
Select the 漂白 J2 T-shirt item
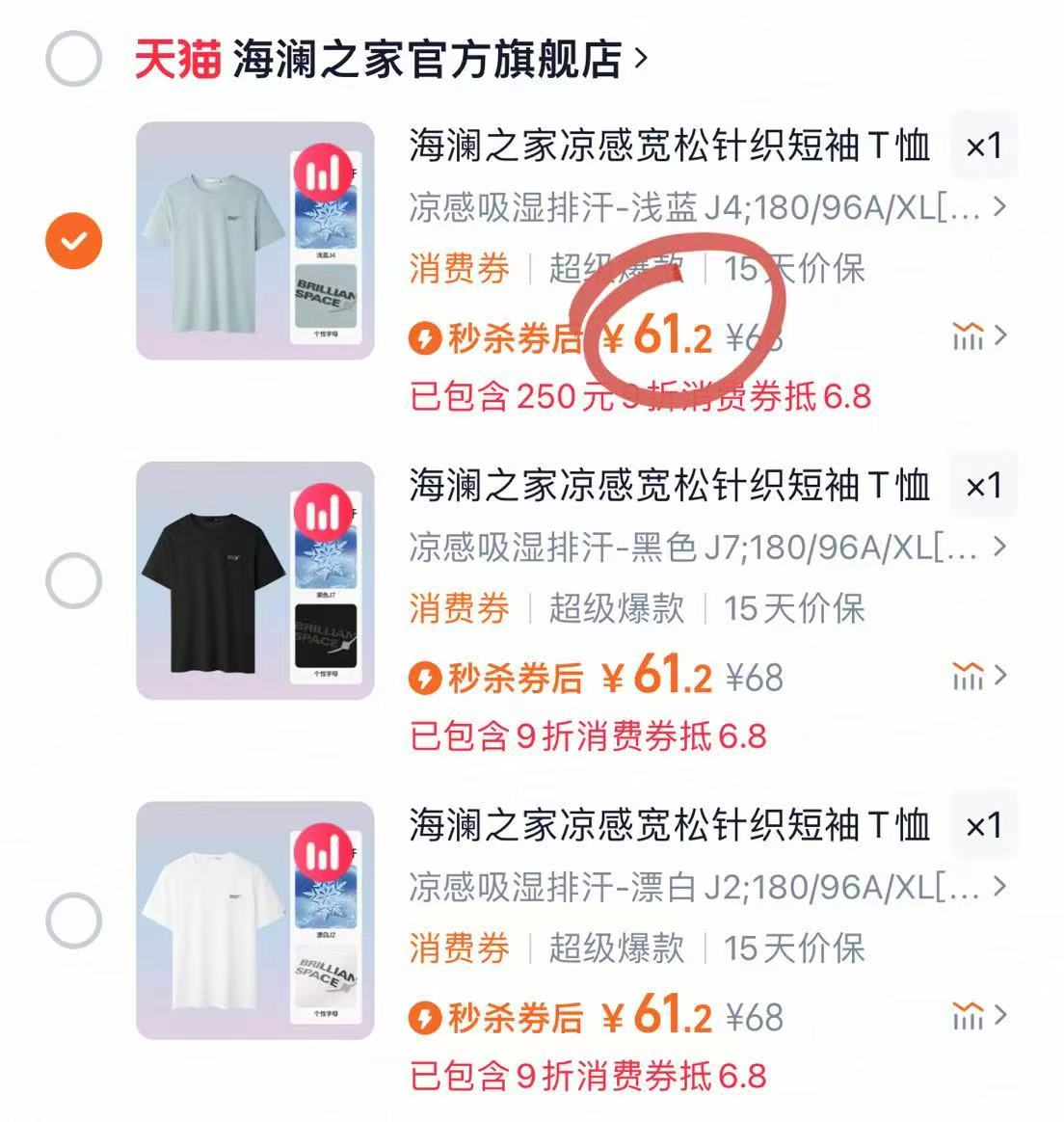click(x=73, y=922)
